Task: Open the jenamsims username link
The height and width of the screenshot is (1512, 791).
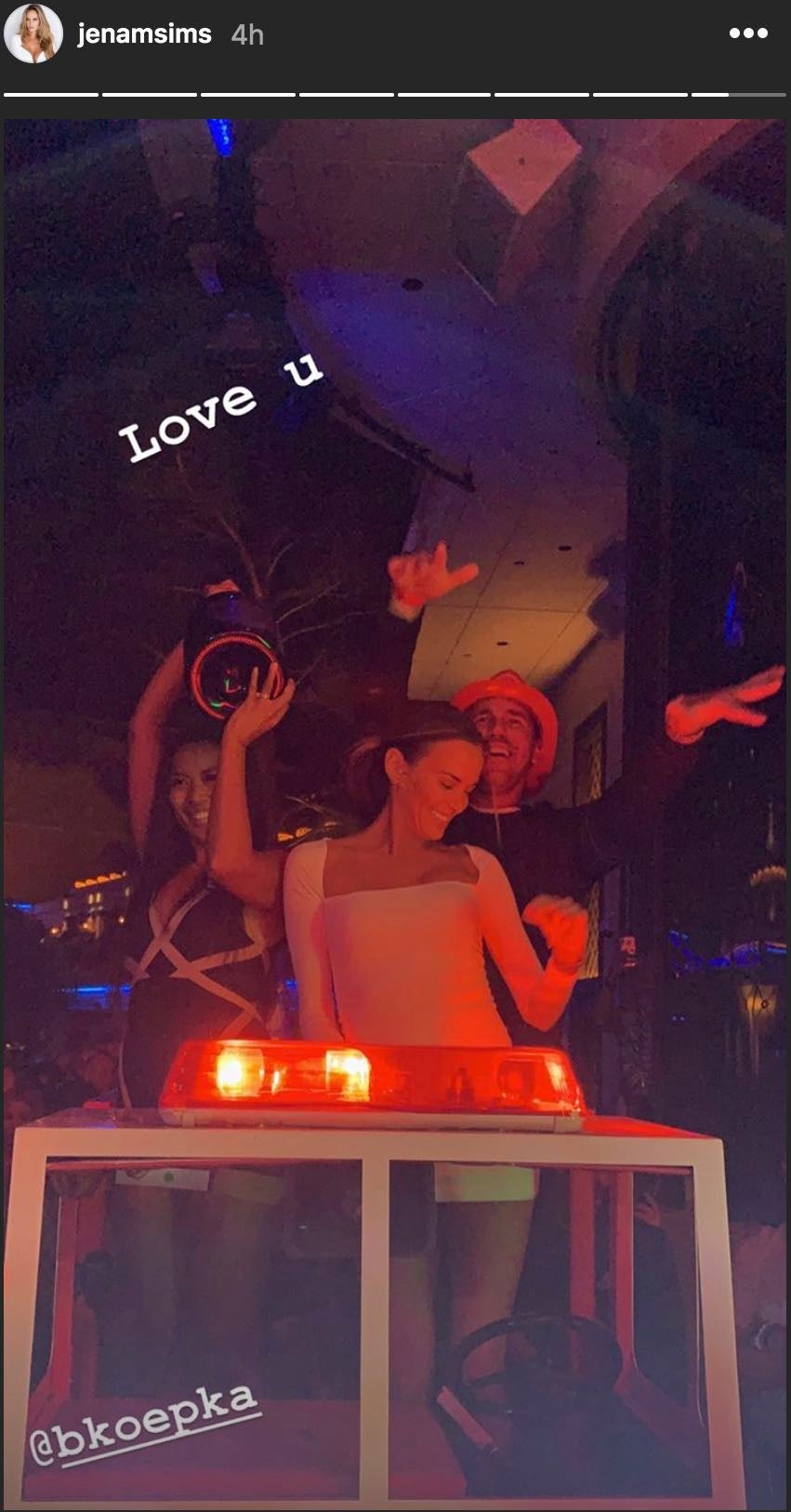Action: 144,34
